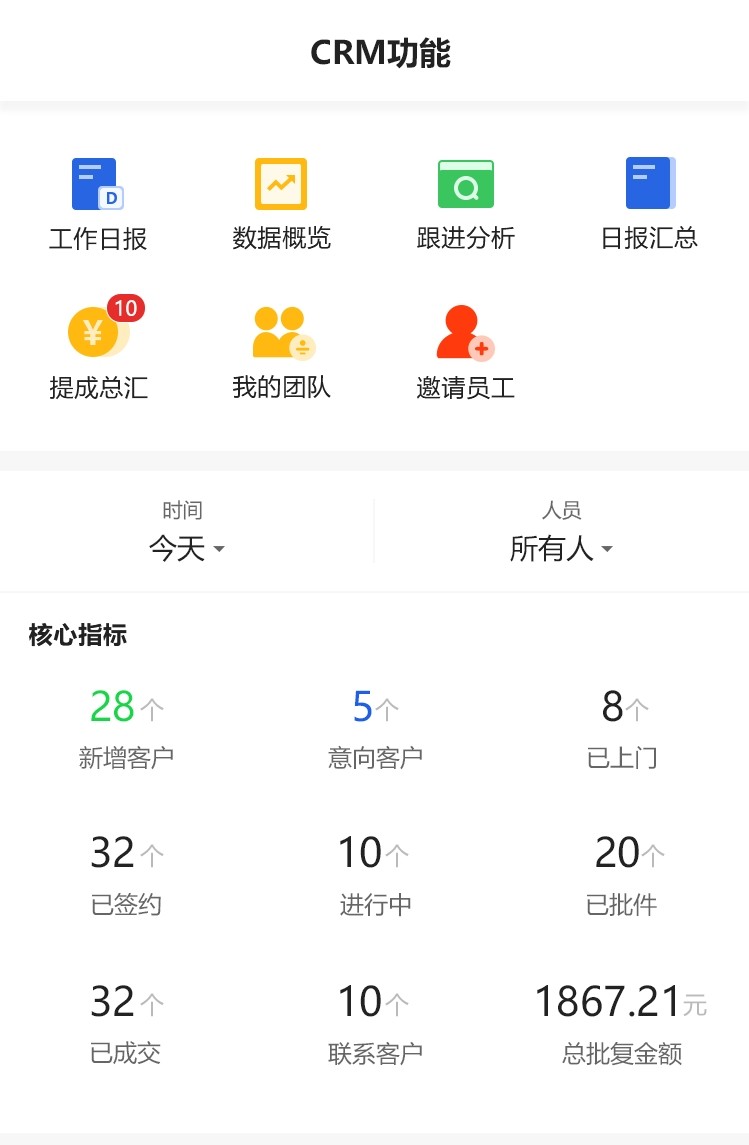Select the 已批件 stat showing 20
Image resolution: width=749 pixels, height=1145 pixels.
pyautogui.click(x=622, y=873)
